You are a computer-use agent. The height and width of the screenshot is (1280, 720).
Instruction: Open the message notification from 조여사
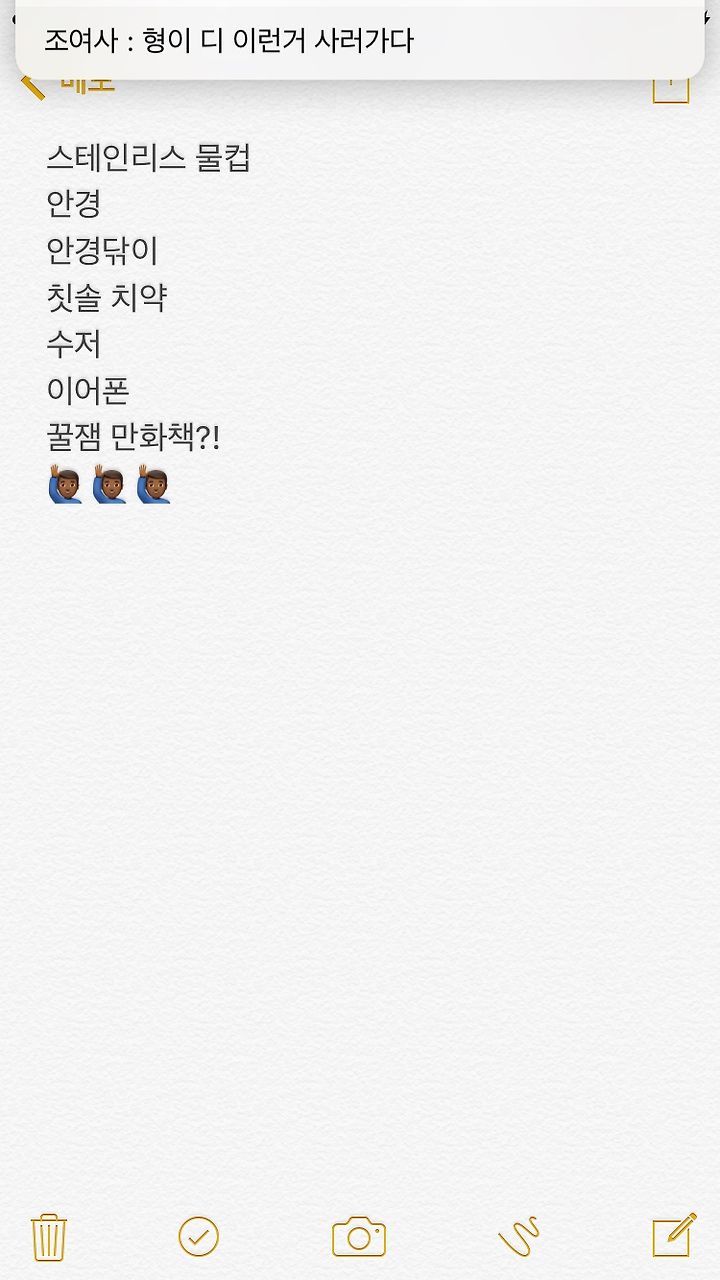pyautogui.click(x=360, y=40)
